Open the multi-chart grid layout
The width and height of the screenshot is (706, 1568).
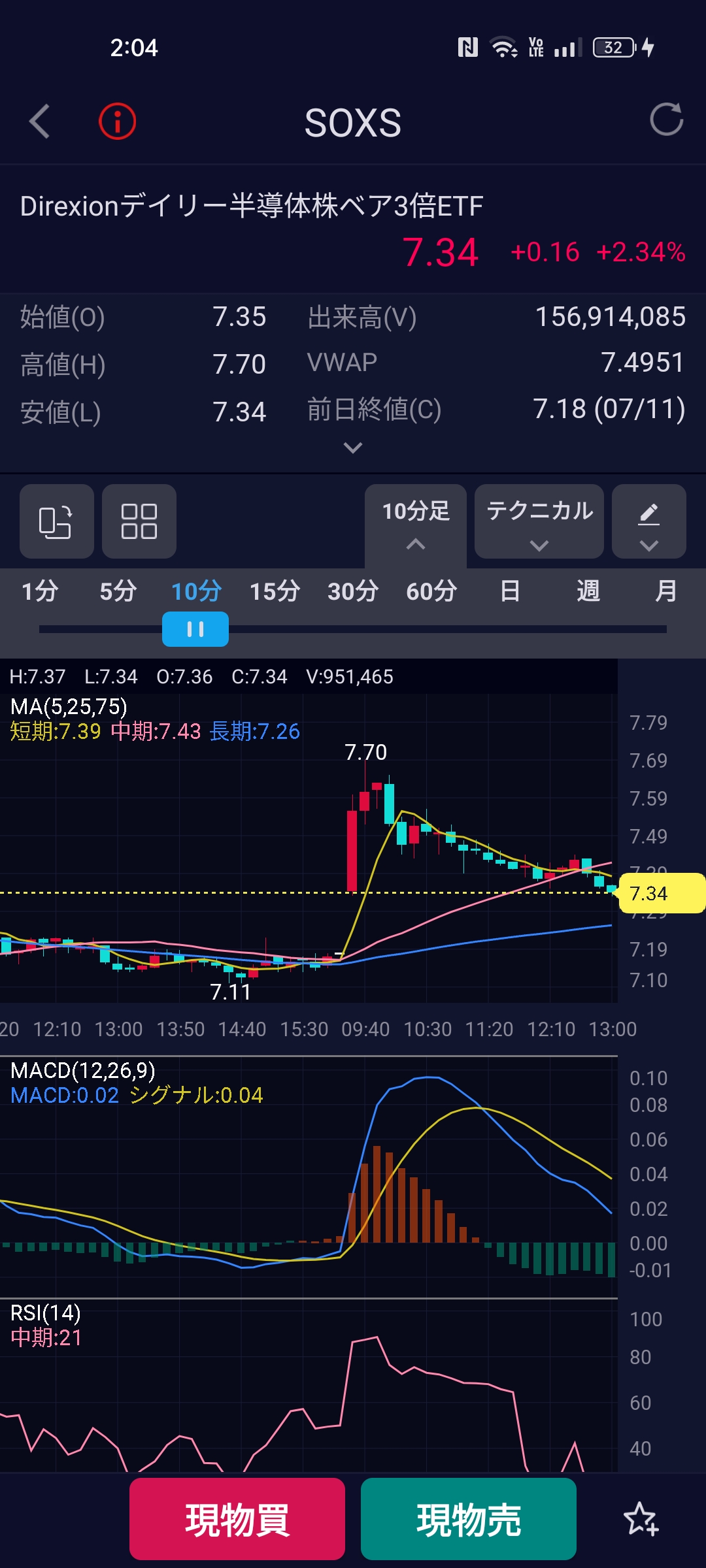click(x=139, y=521)
